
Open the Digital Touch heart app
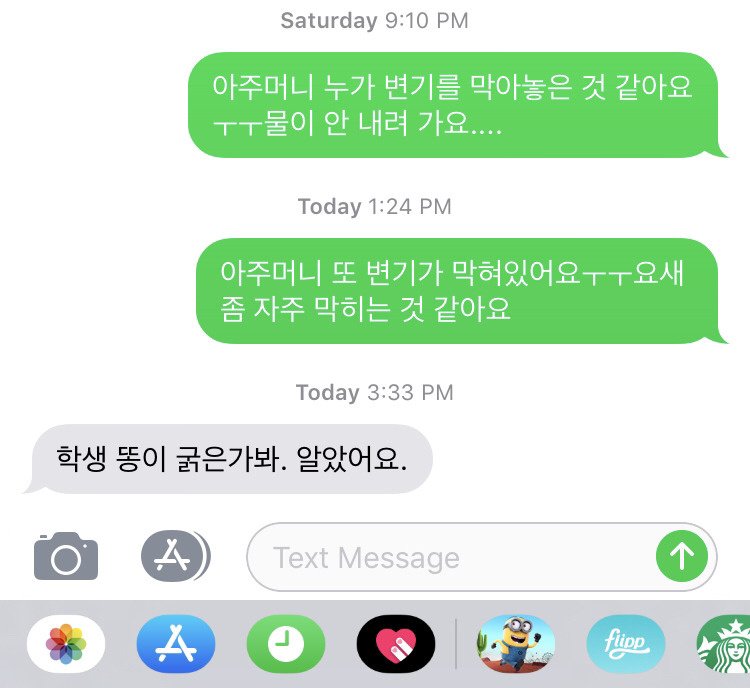(x=396, y=643)
